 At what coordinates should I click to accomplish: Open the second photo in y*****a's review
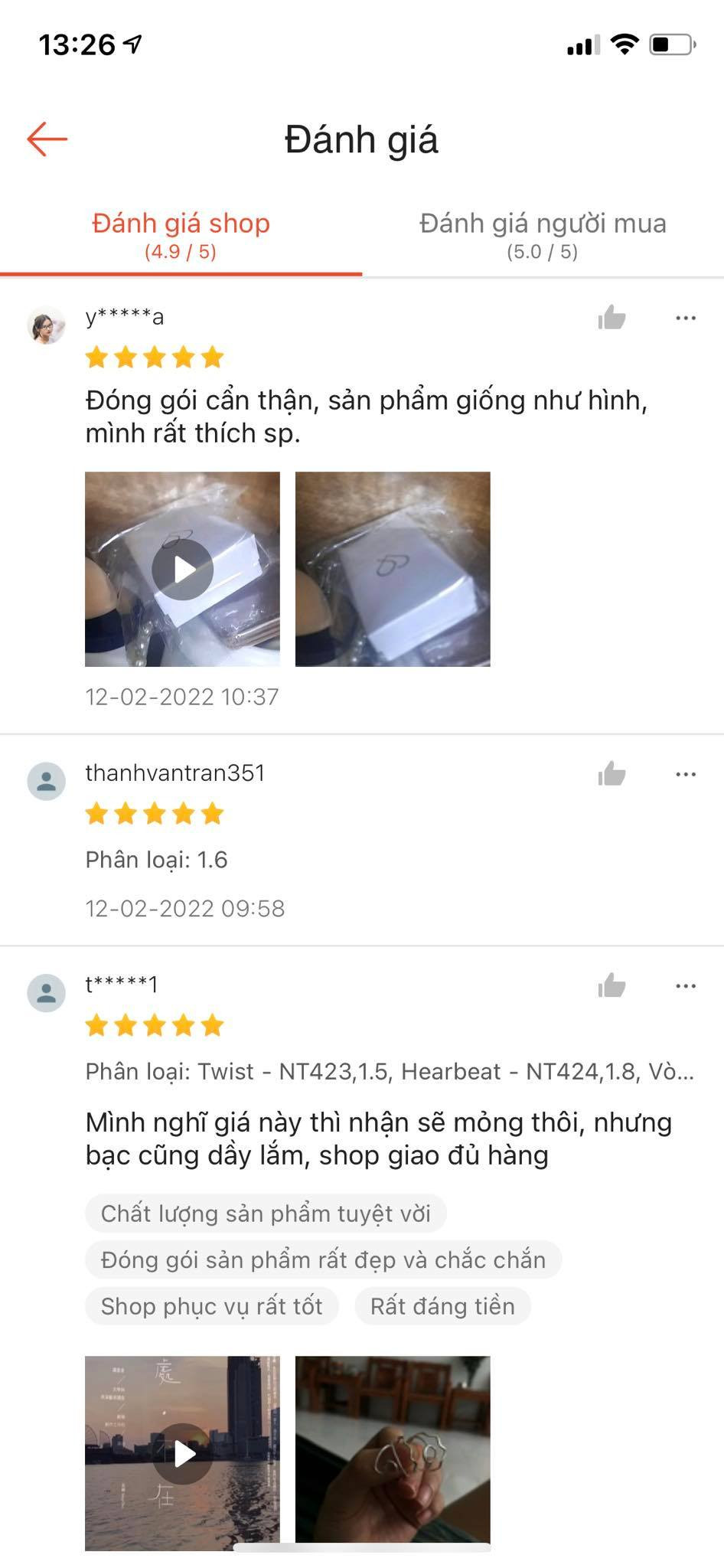pyautogui.click(x=393, y=569)
